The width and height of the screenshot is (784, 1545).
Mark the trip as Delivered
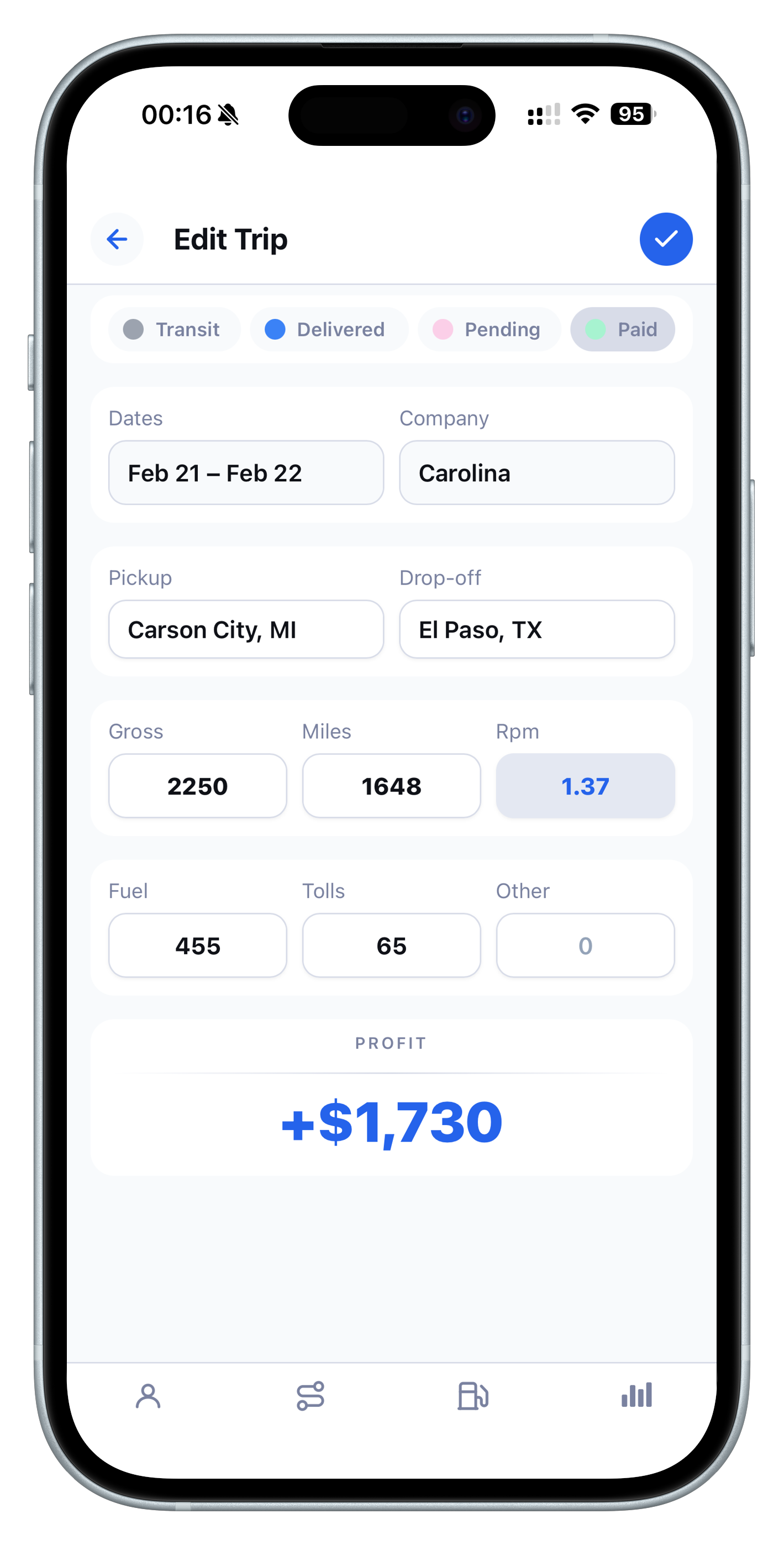tap(328, 329)
